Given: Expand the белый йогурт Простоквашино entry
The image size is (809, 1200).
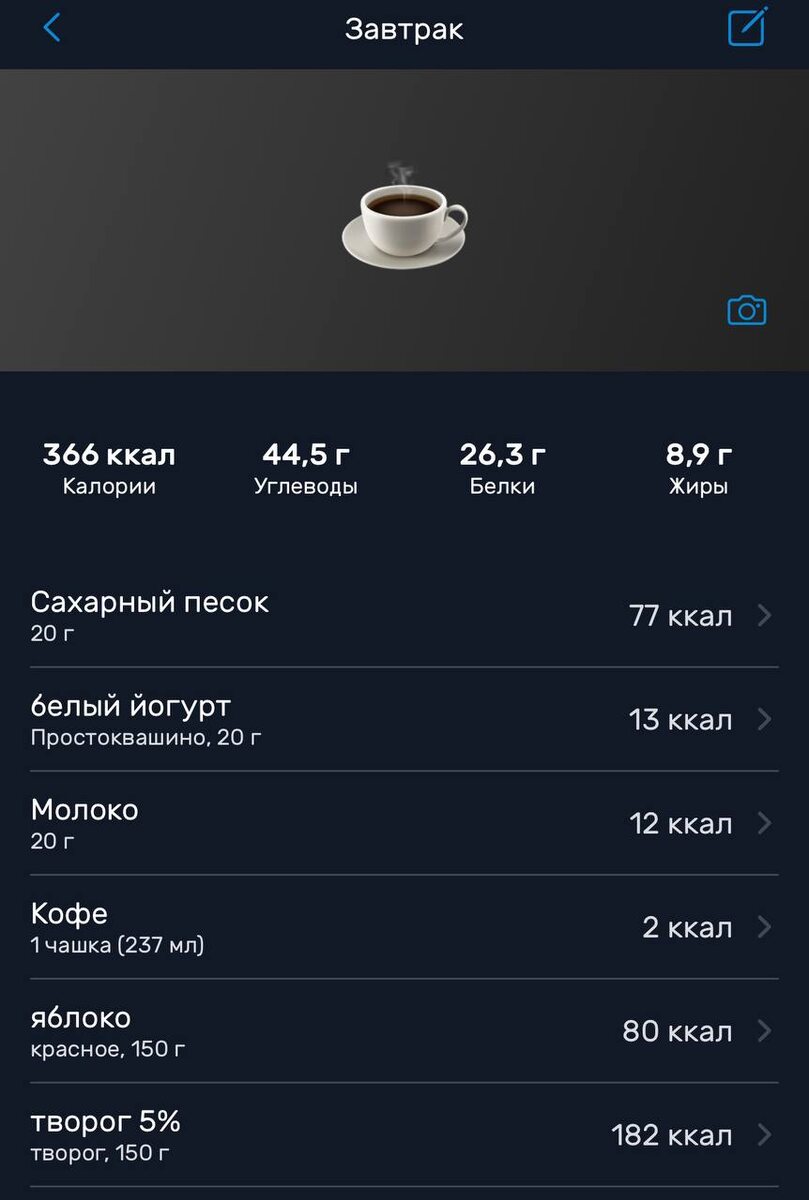Looking at the screenshot, I should [x=765, y=720].
